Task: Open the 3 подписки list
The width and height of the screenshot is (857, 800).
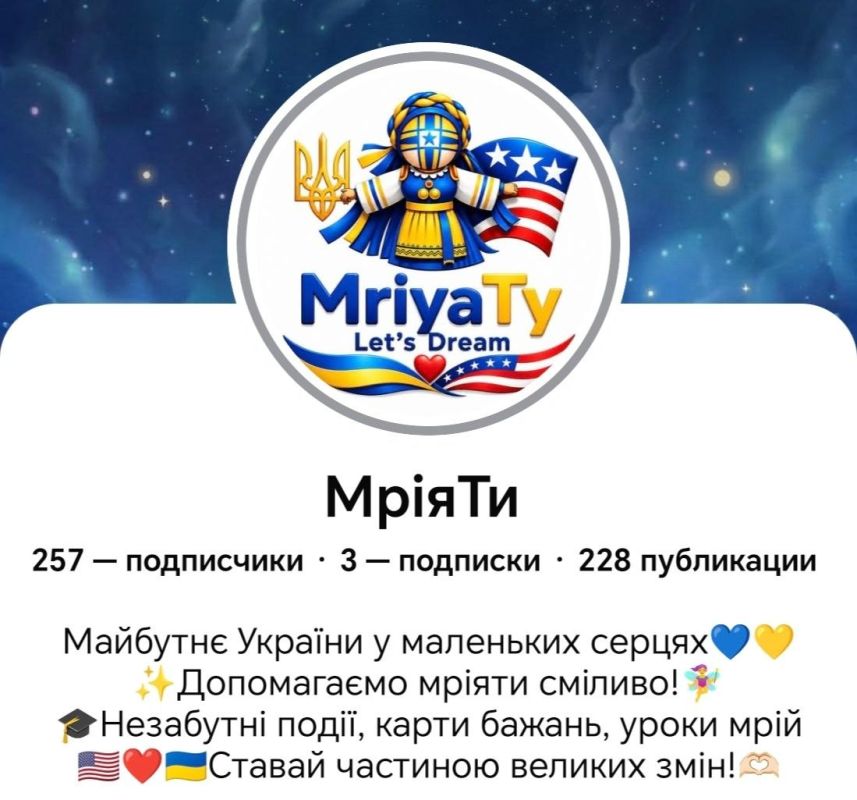Action: [x=440, y=561]
